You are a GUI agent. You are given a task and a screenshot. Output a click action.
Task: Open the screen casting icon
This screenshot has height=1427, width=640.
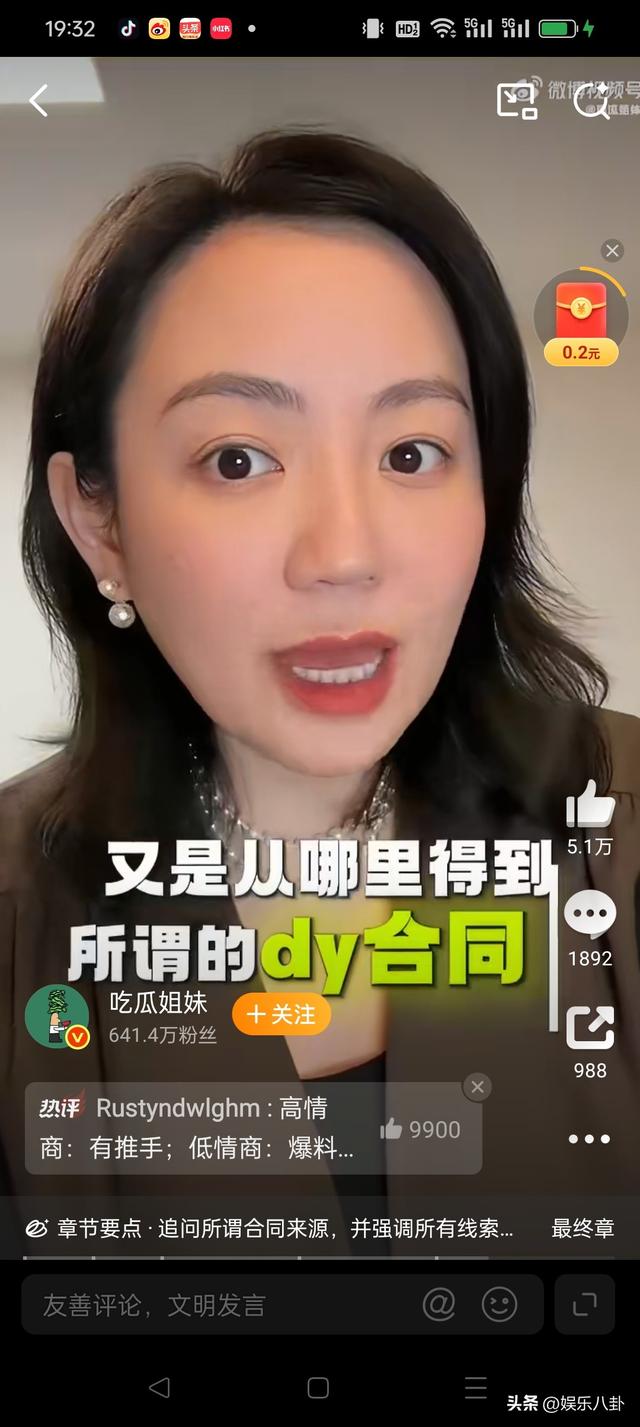tap(517, 100)
